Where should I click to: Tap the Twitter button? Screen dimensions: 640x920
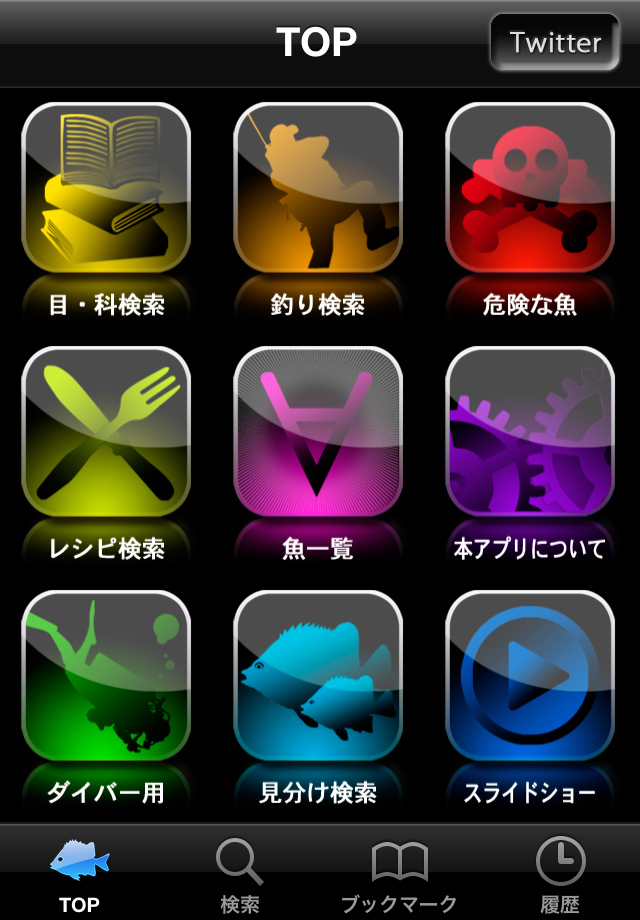click(x=555, y=42)
